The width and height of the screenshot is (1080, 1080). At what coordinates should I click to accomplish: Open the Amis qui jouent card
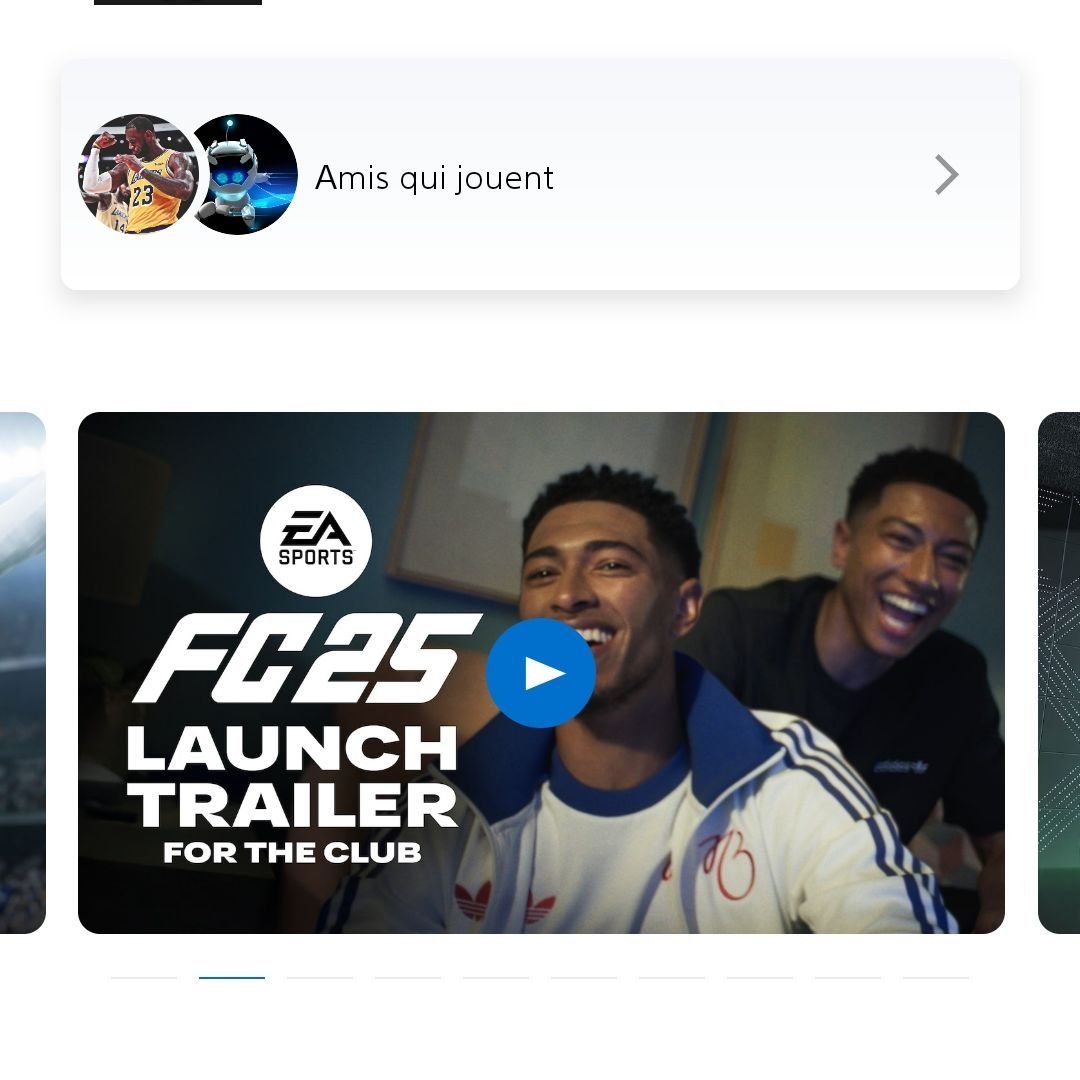pos(540,176)
